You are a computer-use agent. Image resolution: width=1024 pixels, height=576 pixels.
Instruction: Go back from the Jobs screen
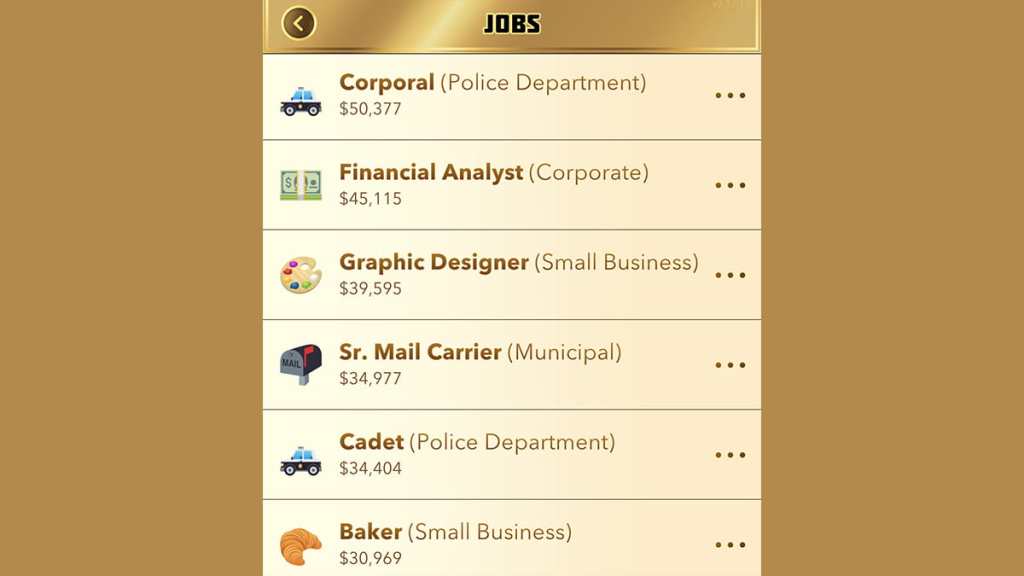click(x=298, y=23)
